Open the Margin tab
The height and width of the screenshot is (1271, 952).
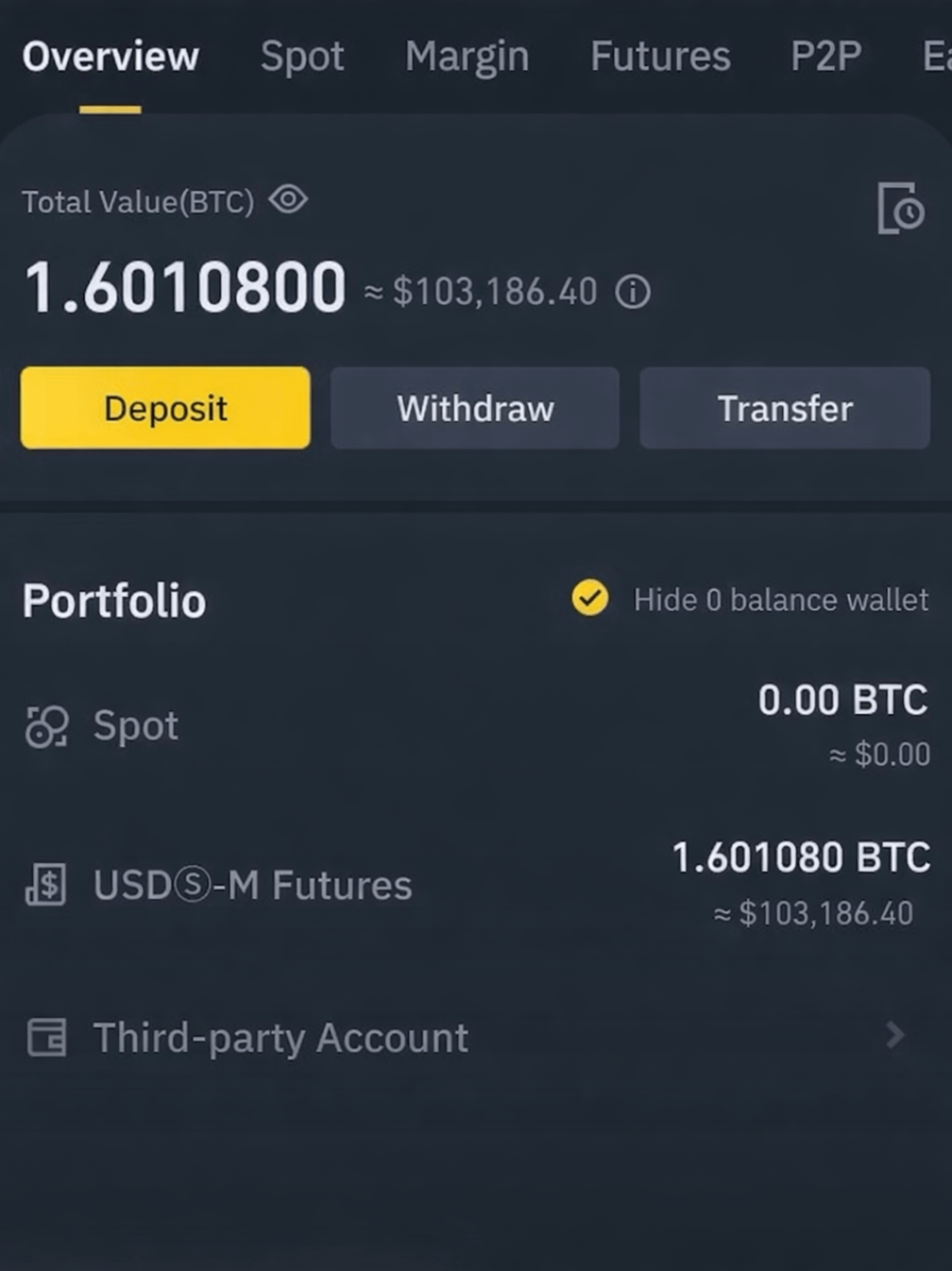tap(466, 57)
